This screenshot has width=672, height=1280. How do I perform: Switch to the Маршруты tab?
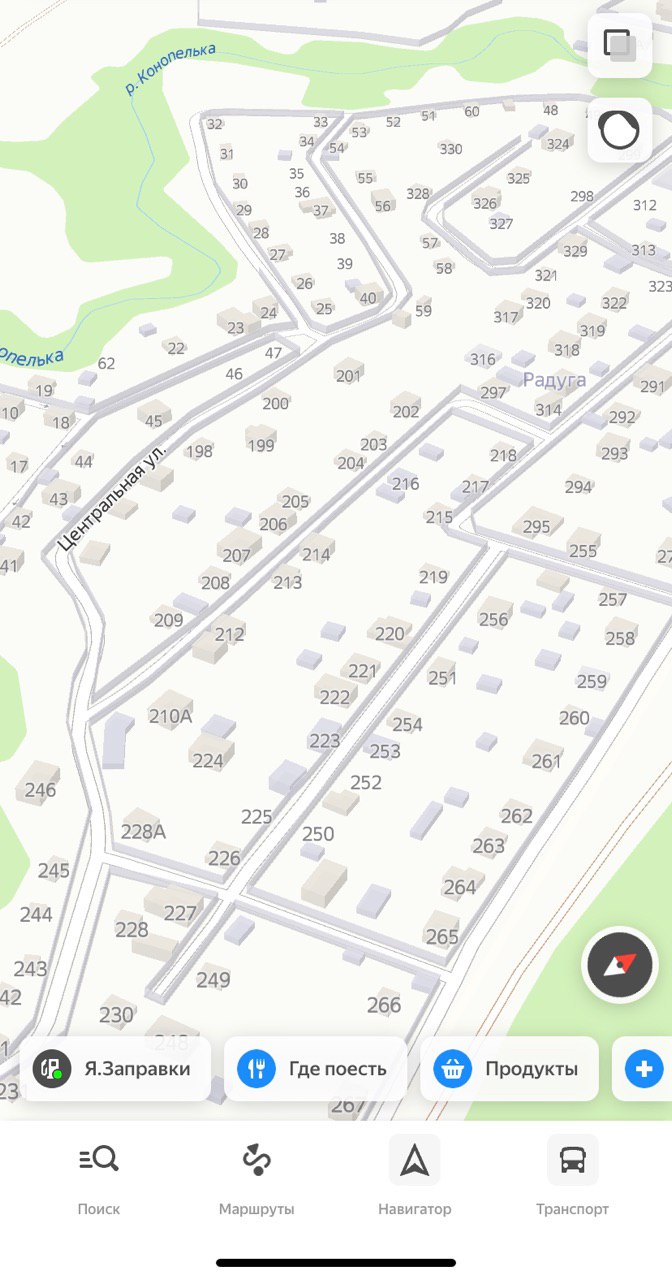(x=257, y=1179)
